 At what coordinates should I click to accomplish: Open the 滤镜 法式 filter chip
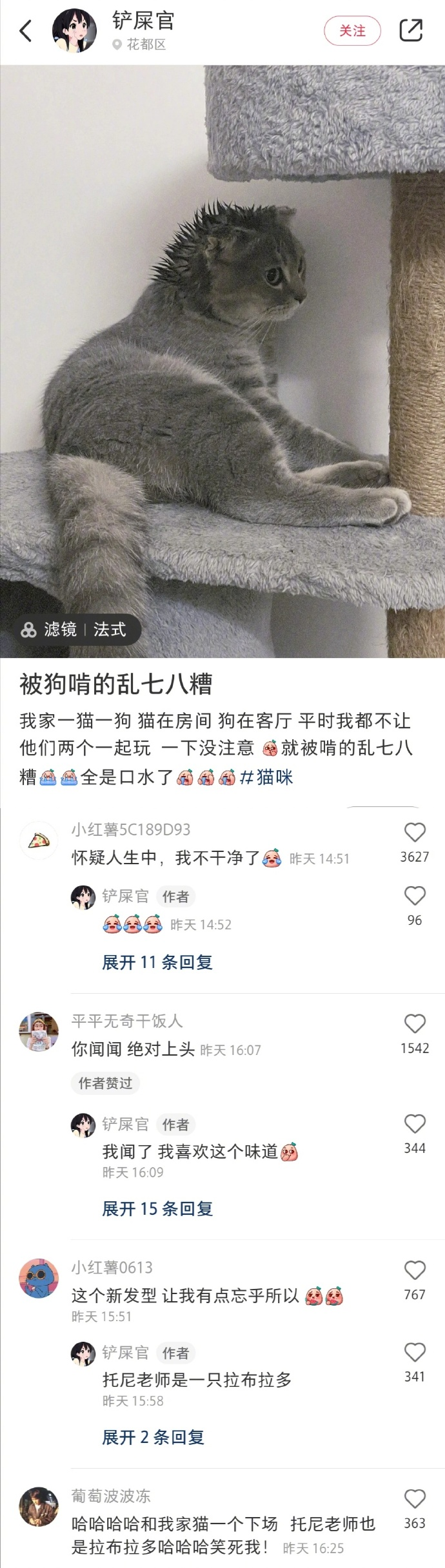[74, 629]
